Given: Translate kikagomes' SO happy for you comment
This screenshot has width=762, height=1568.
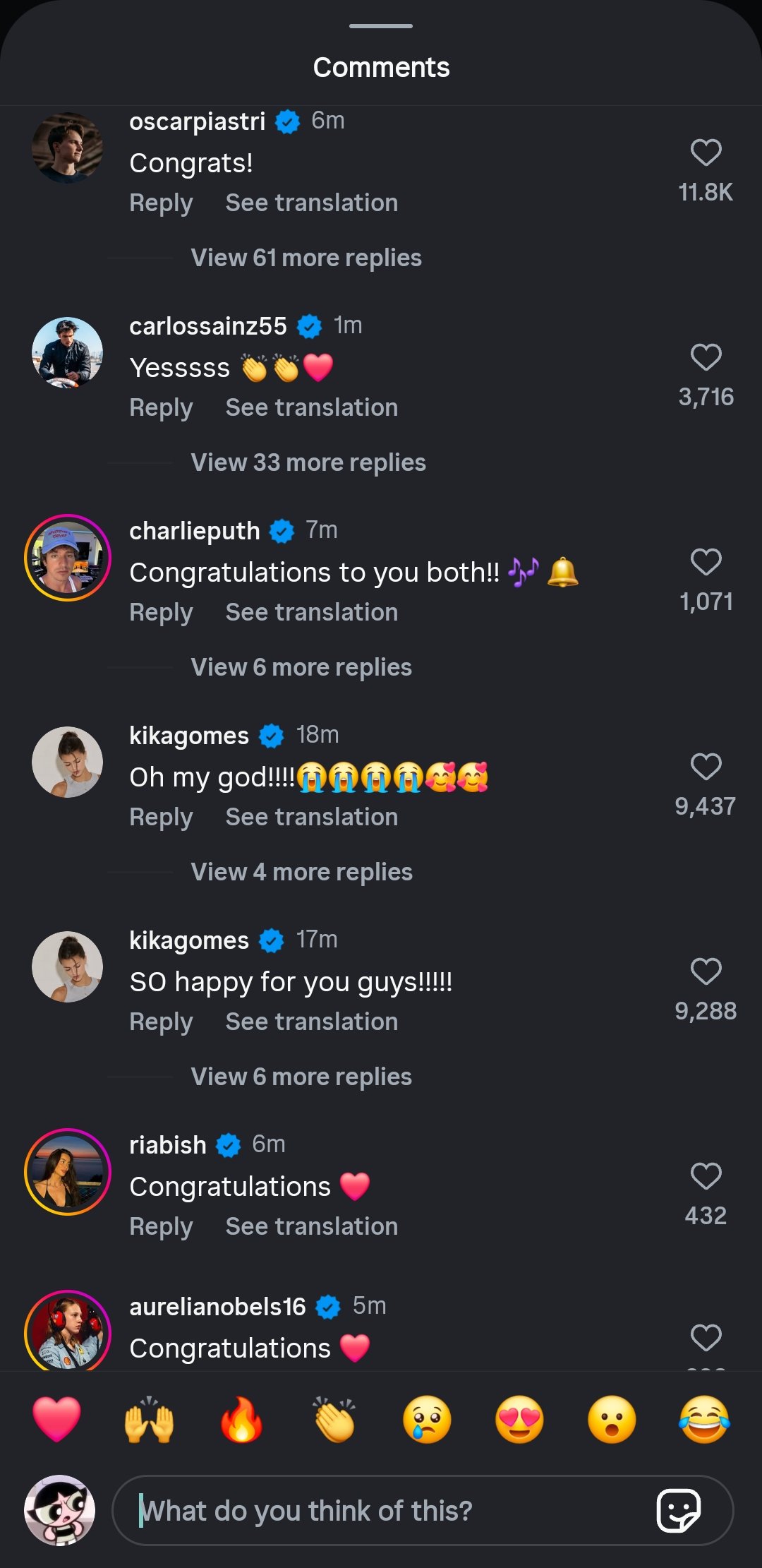Looking at the screenshot, I should pos(311,1022).
